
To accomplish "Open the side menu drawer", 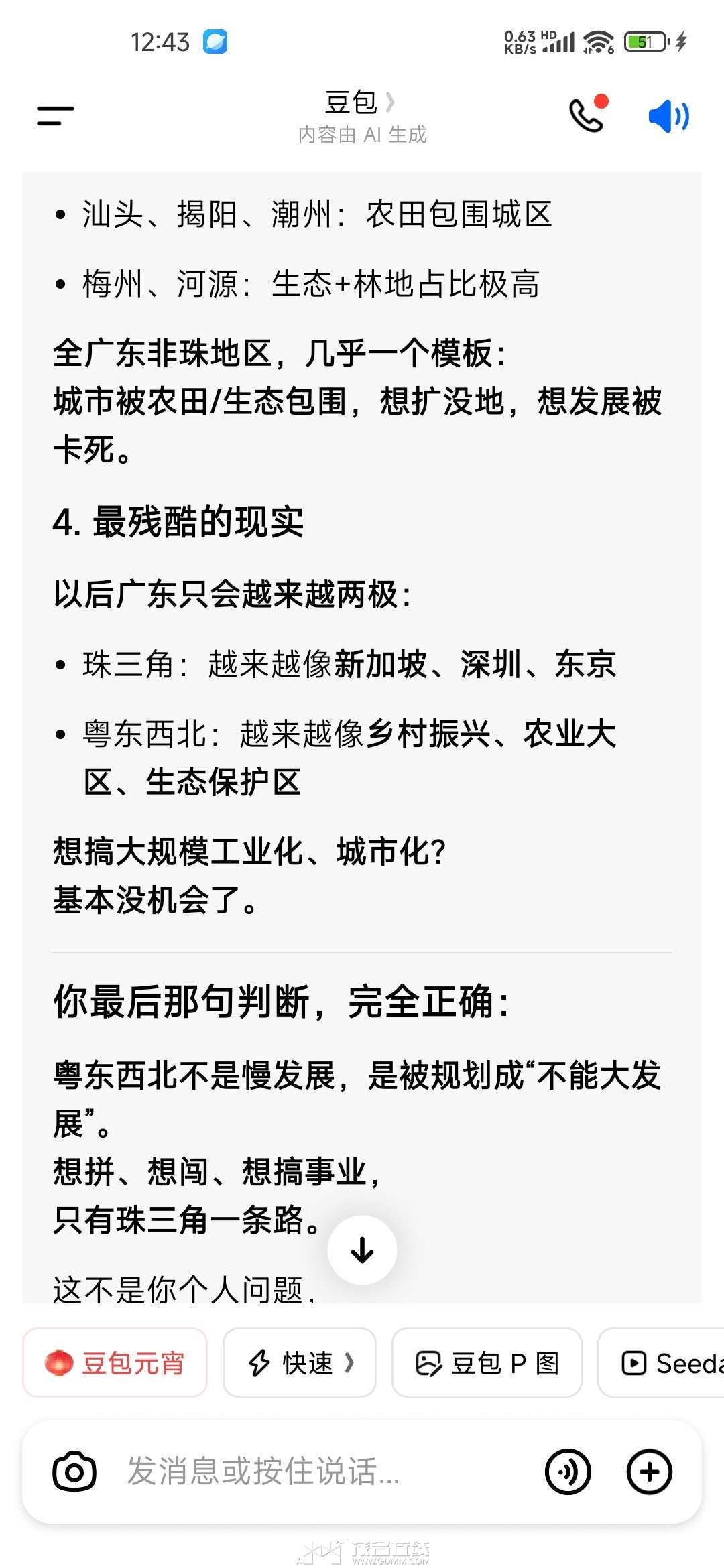I will click(55, 116).
